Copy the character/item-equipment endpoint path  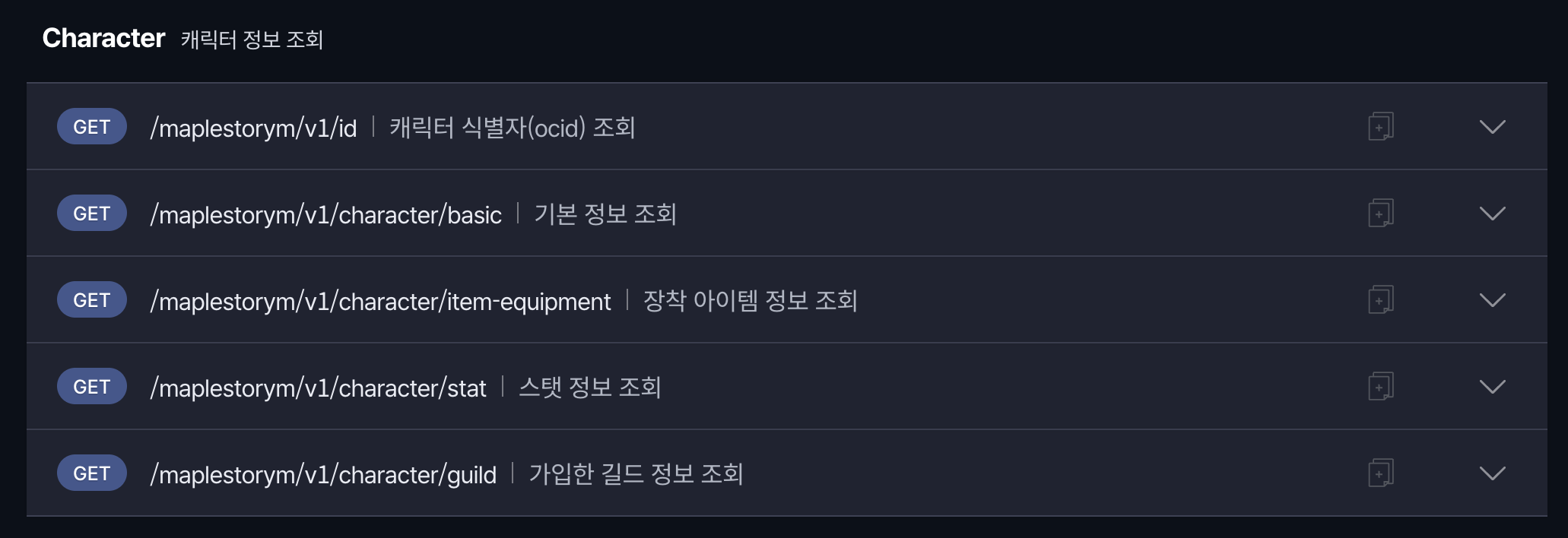pyautogui.click(x=1380, y=299)
